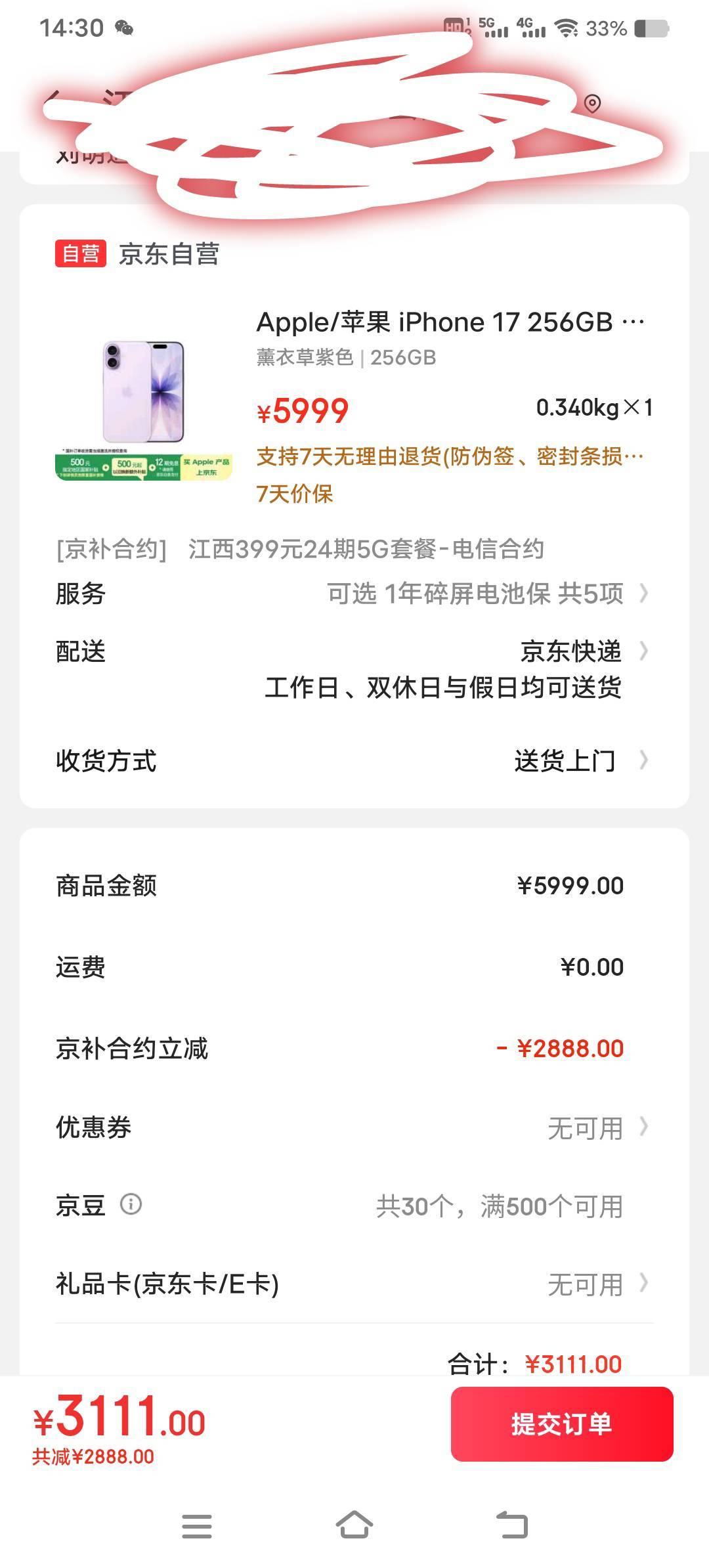Go to system home screen
The height and width of the screenshot is (1568, 709).
[354, 1525]
